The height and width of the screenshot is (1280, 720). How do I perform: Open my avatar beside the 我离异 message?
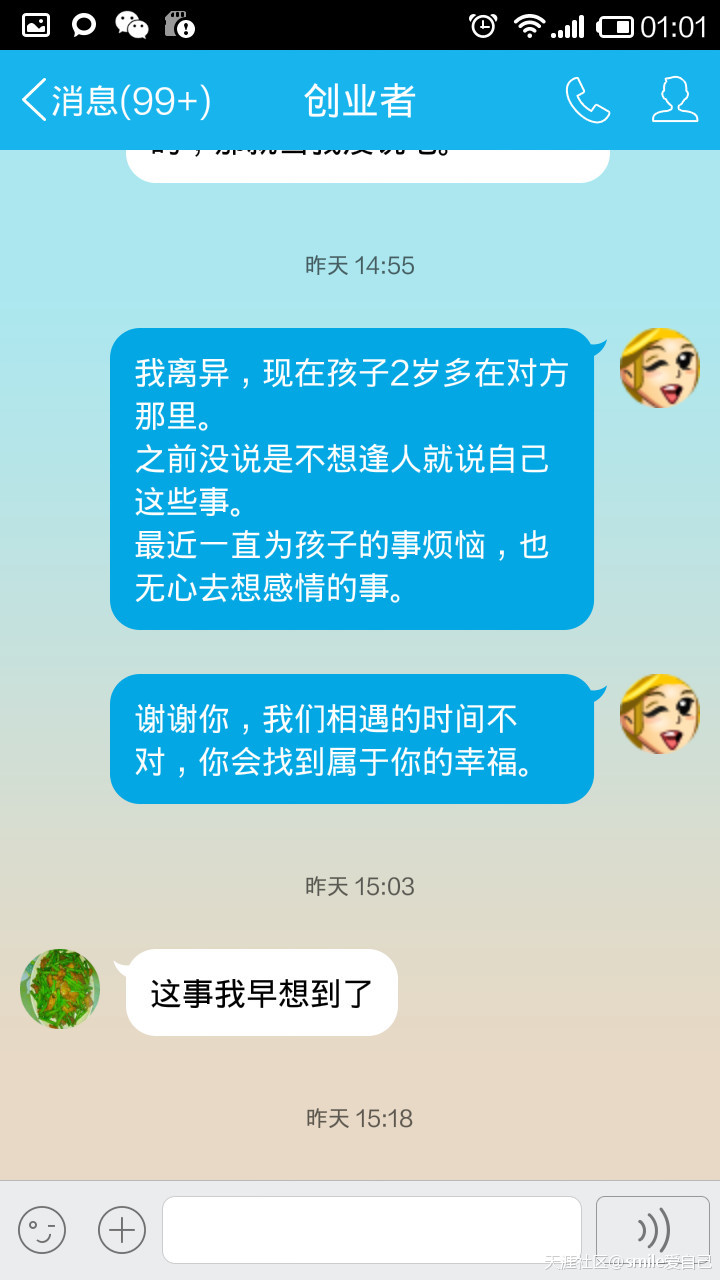point(660,368)
